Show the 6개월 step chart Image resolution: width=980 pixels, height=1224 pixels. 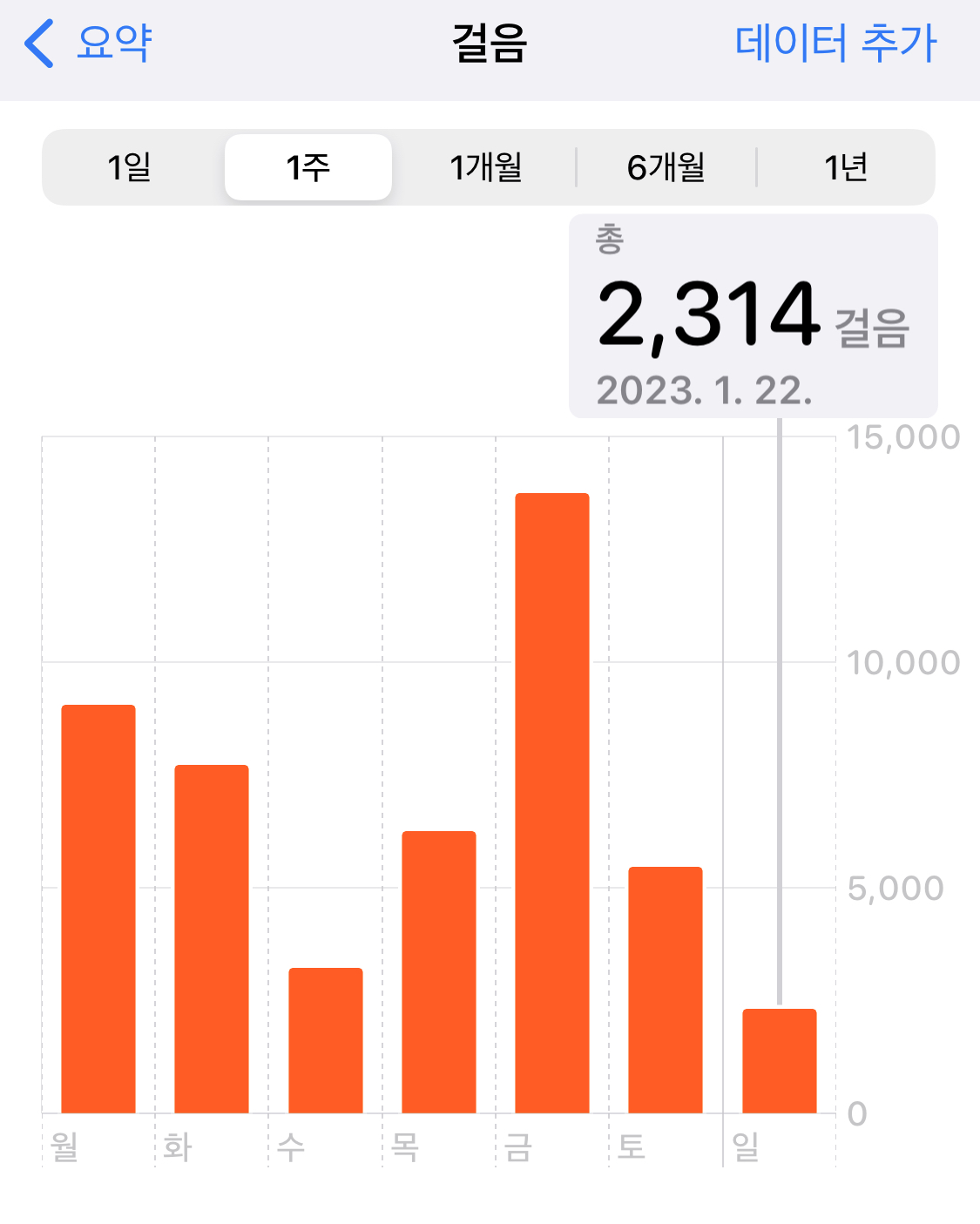coord(666,167)
